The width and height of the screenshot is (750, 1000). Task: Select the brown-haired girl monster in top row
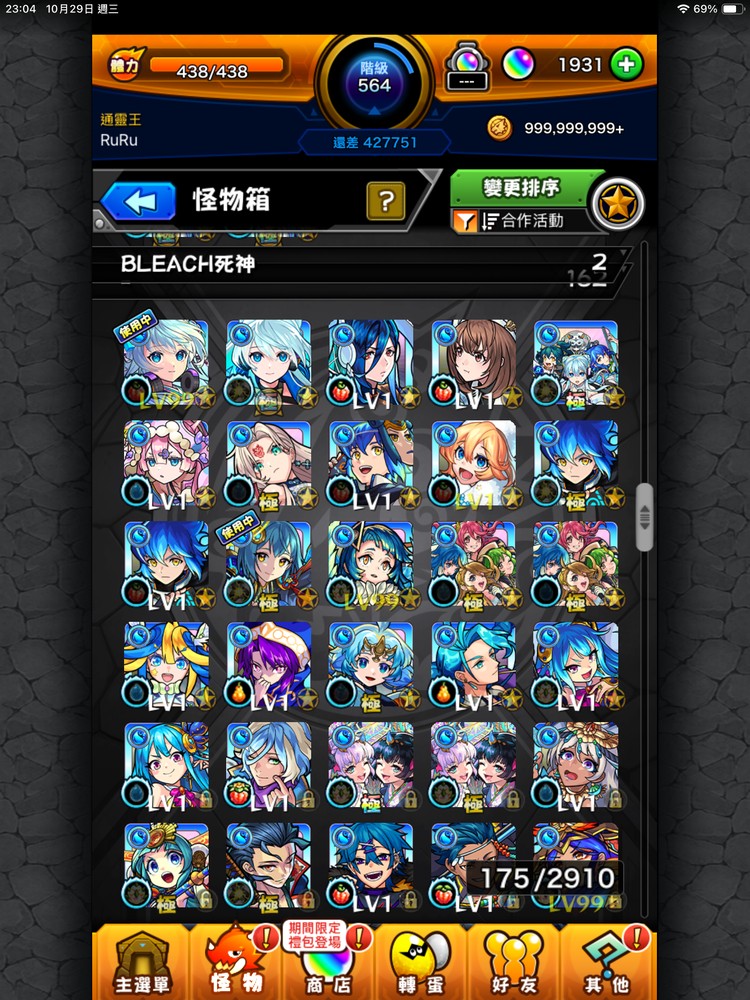(473, 362)
